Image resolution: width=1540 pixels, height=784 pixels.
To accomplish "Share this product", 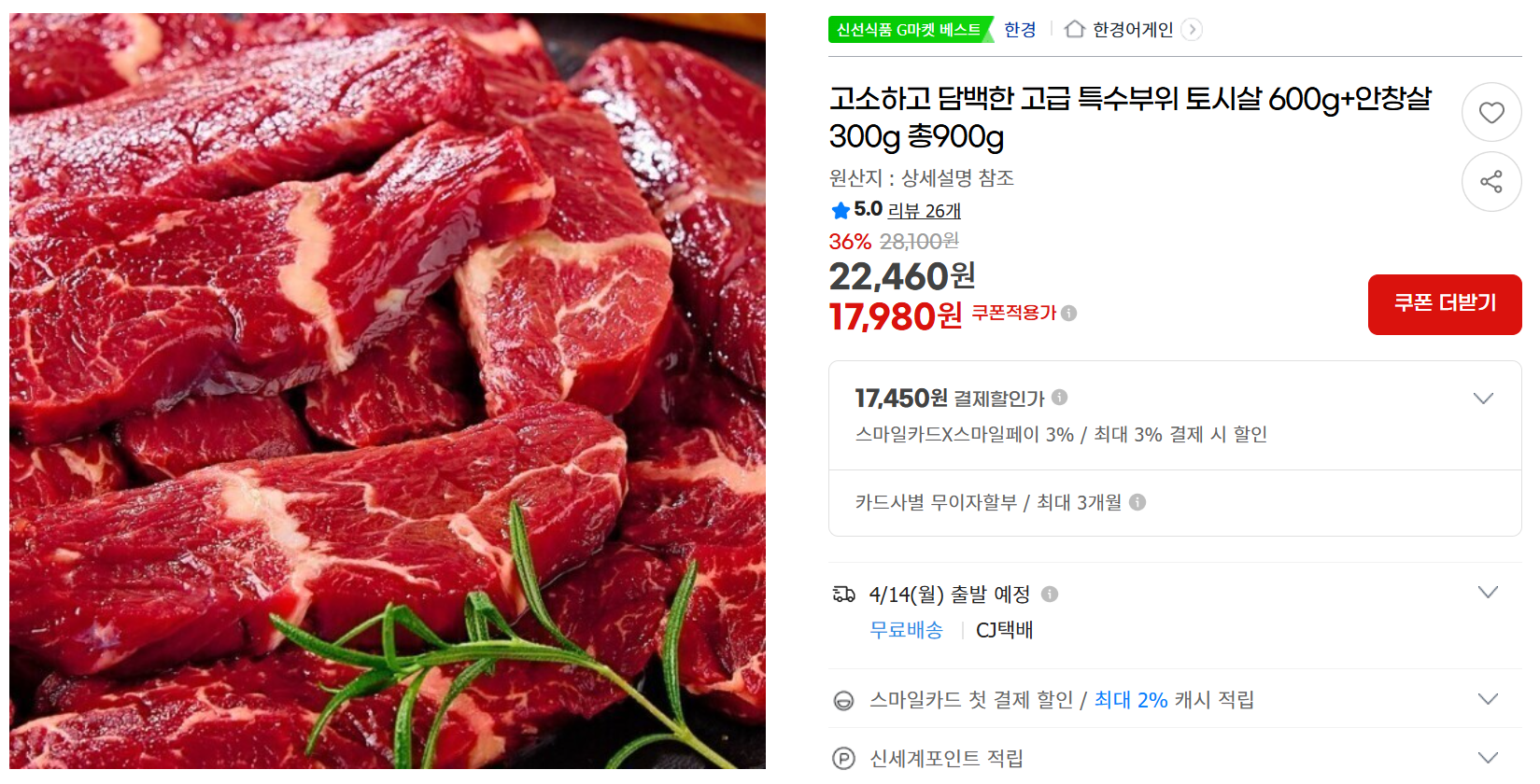I will 1491,181.
